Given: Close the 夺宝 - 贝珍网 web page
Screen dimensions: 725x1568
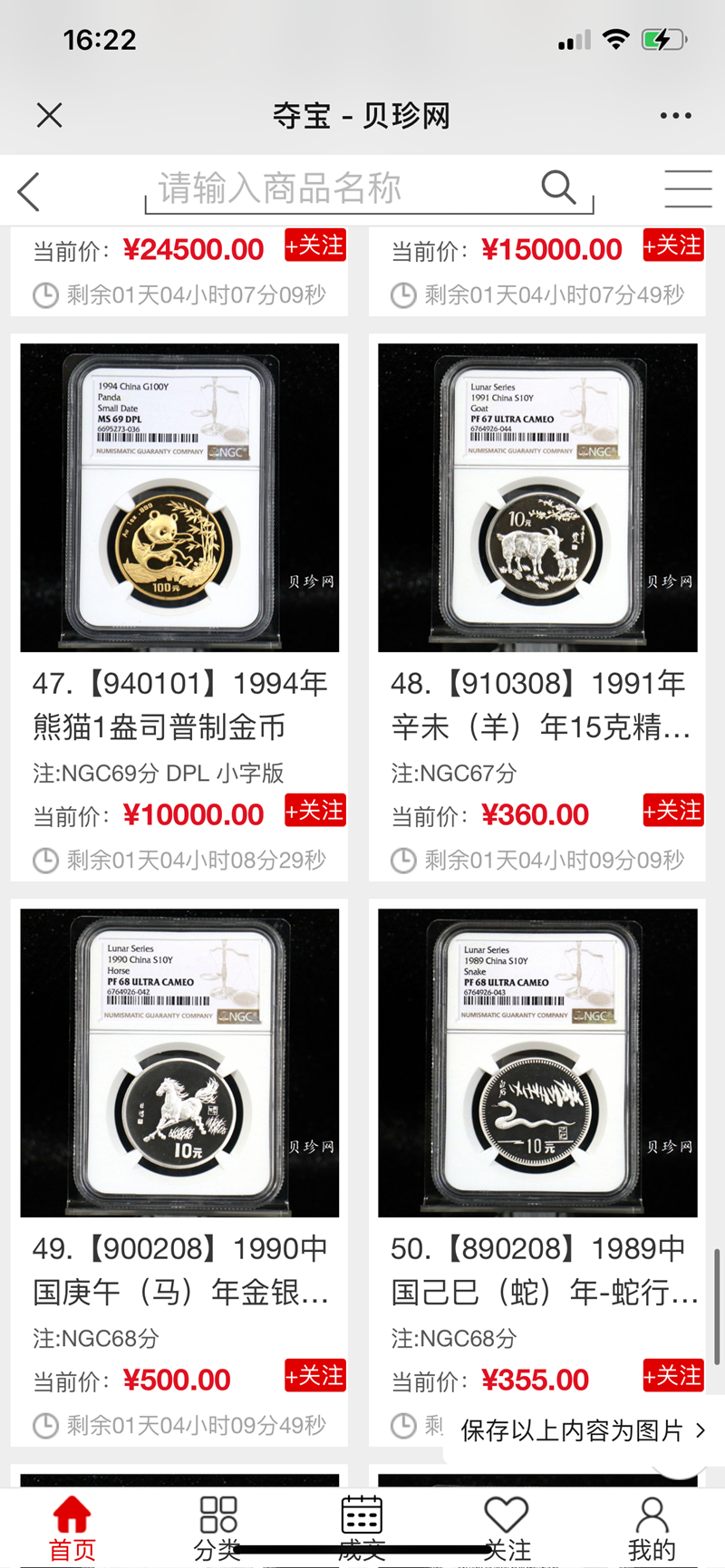Looking at the screenshot, I should [x=49, y=115].
